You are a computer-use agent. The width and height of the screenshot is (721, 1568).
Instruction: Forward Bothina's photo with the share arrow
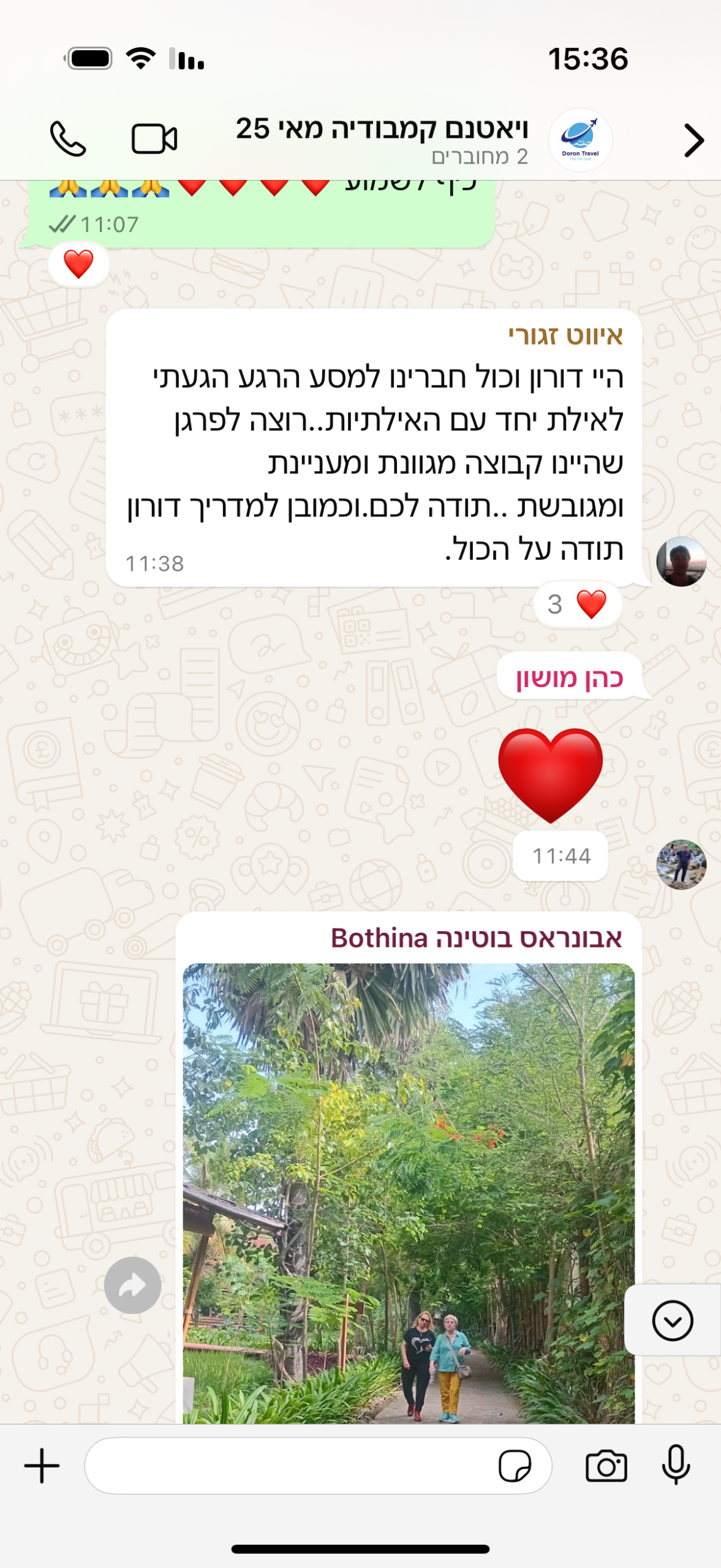(x=132, y=1285)
